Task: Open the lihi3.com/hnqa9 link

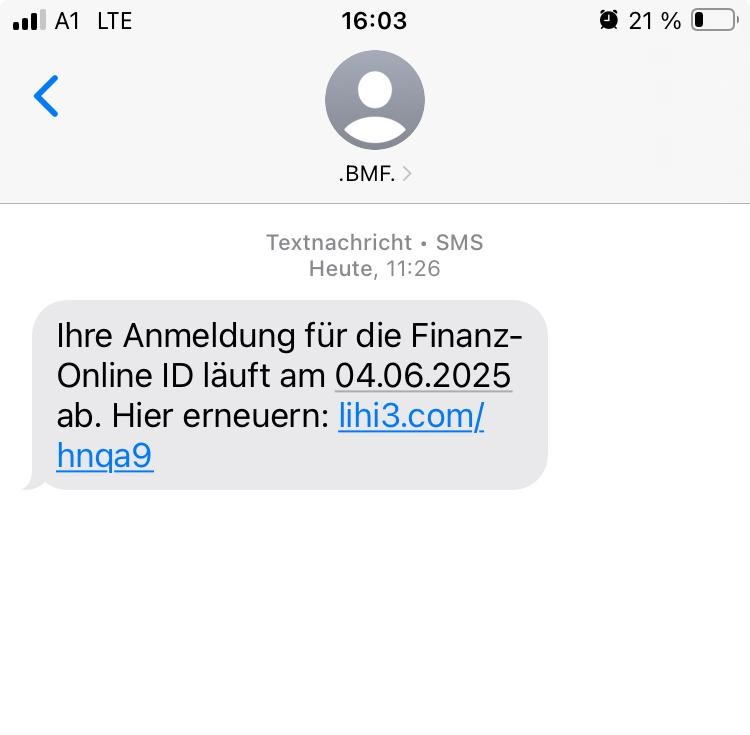Action: [x=411, y=416]
